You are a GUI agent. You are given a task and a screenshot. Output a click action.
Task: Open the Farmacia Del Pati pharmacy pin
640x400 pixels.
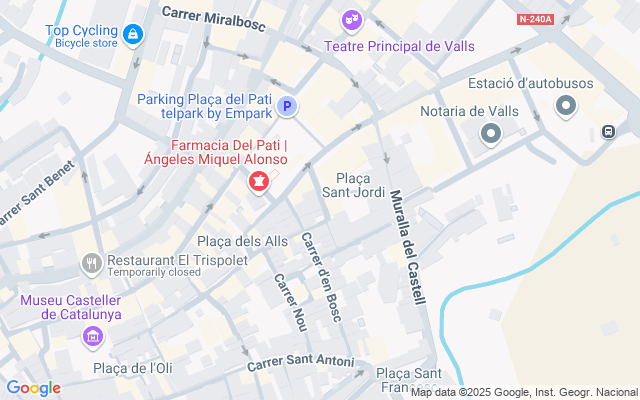pyautogui.click(x=258, y=182)
